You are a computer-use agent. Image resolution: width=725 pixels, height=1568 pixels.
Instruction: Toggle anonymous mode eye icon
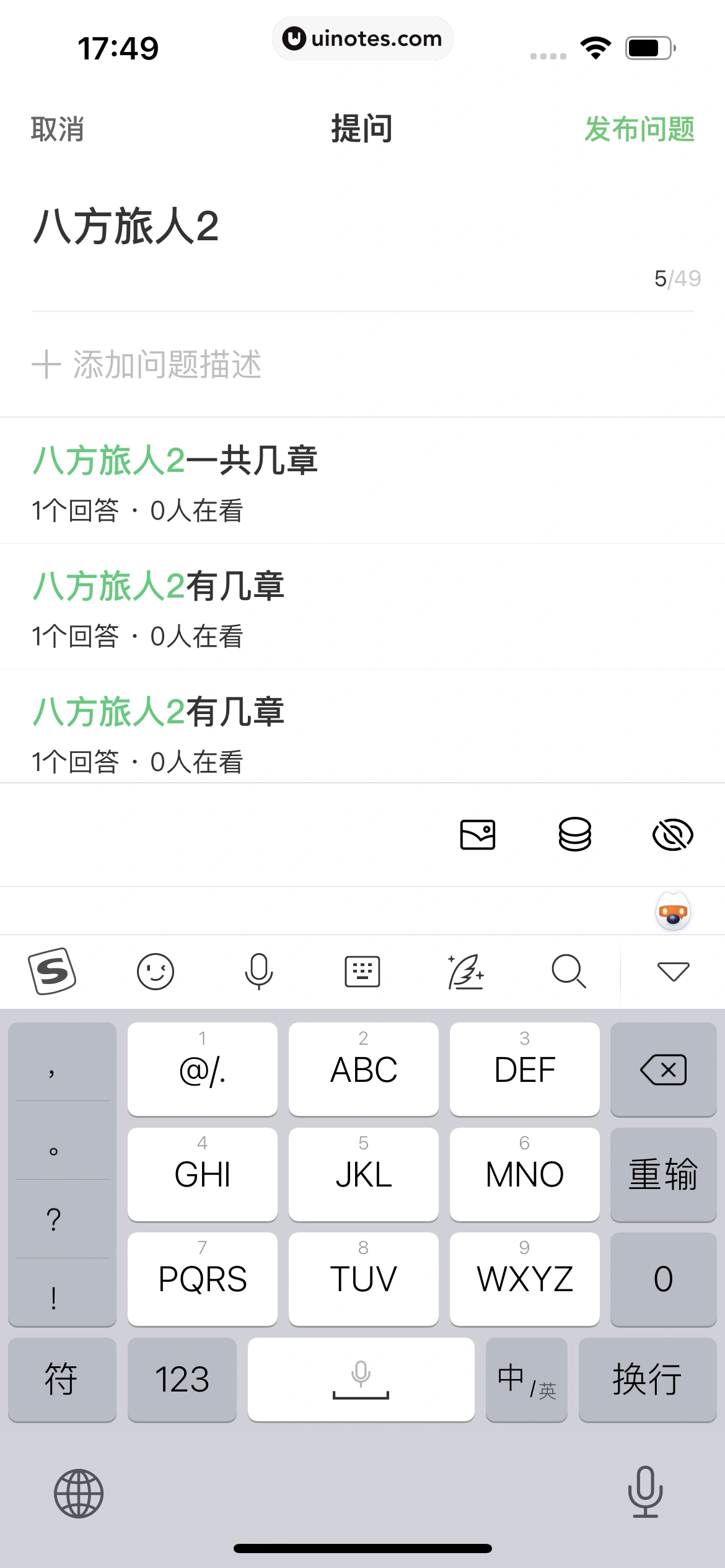coord(672,835)
